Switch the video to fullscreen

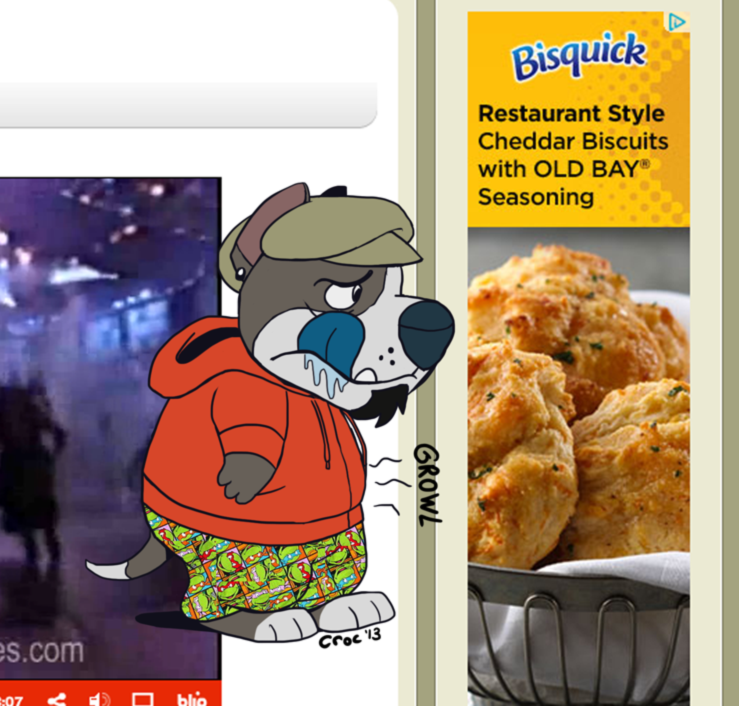click(x=143, y=698)
